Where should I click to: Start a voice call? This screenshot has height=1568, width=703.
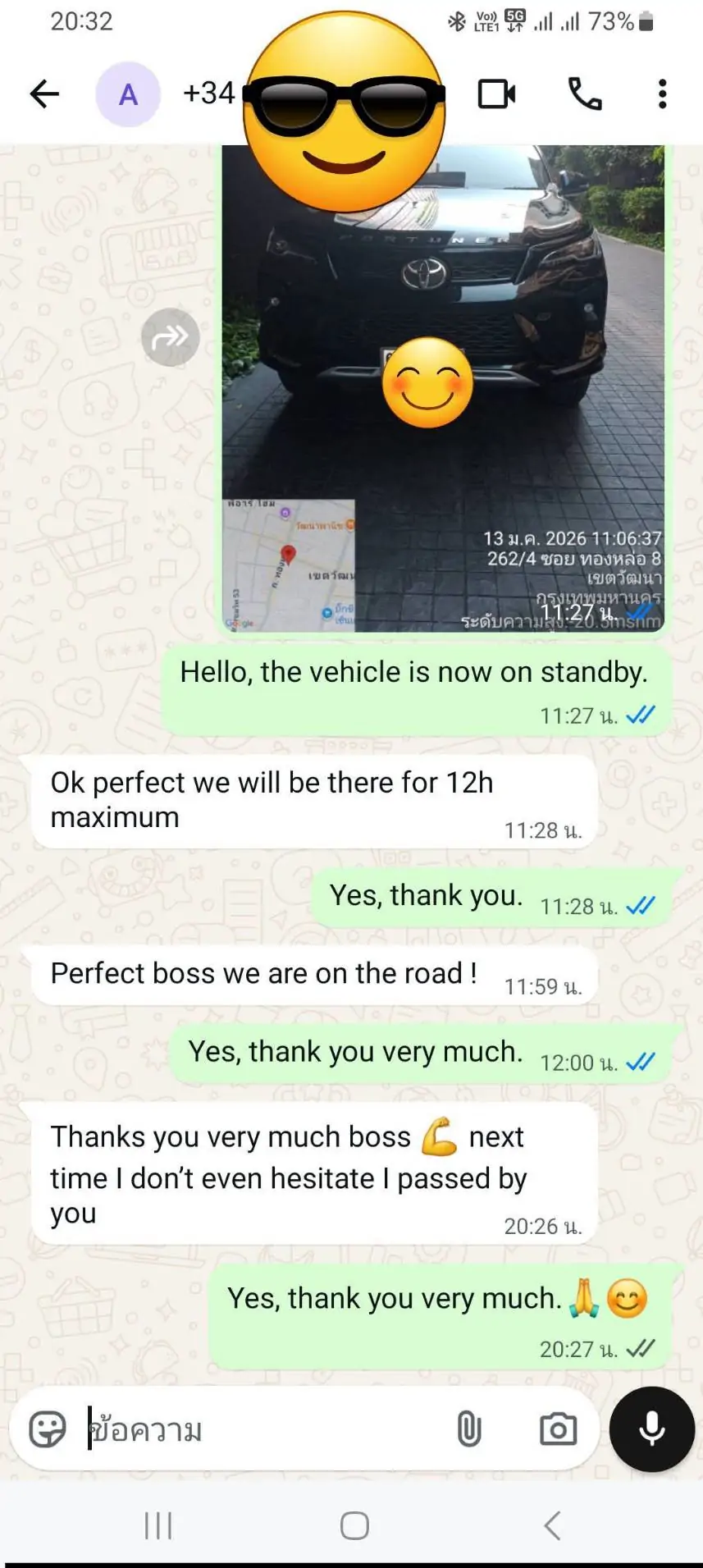tap(585, 94)
